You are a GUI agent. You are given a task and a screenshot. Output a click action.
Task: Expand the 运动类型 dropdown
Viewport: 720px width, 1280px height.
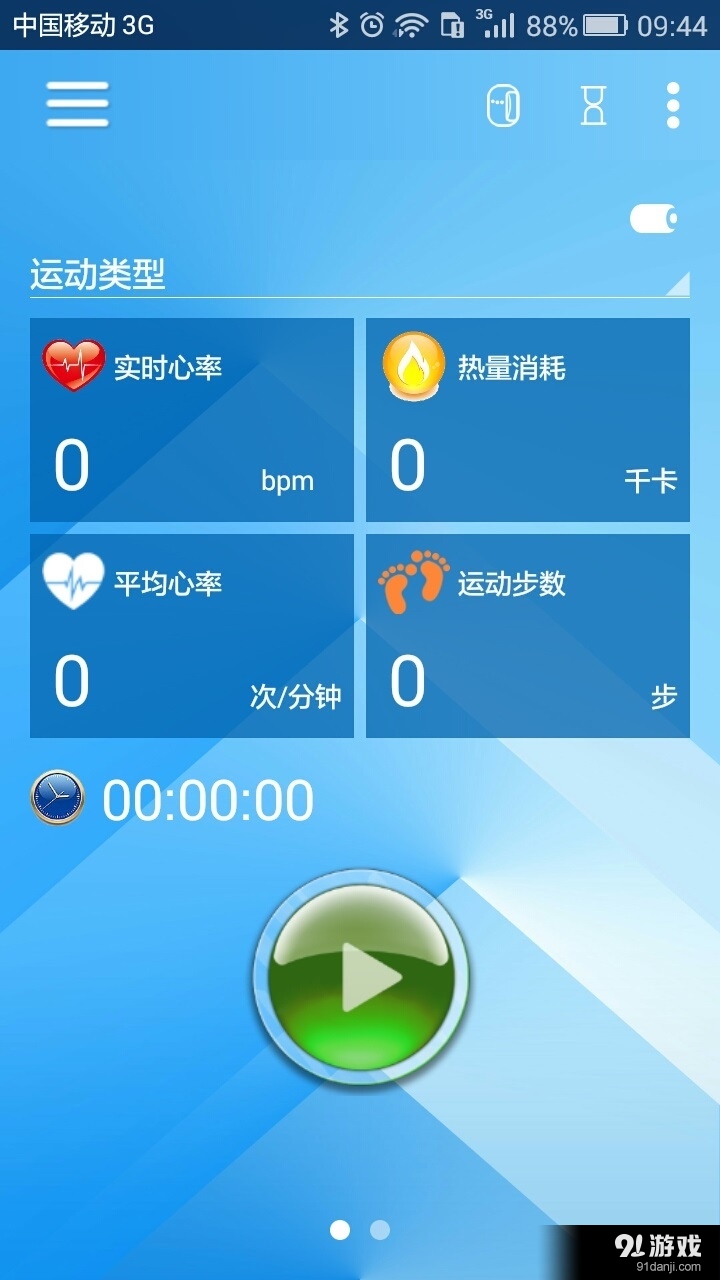click(360, 276)
